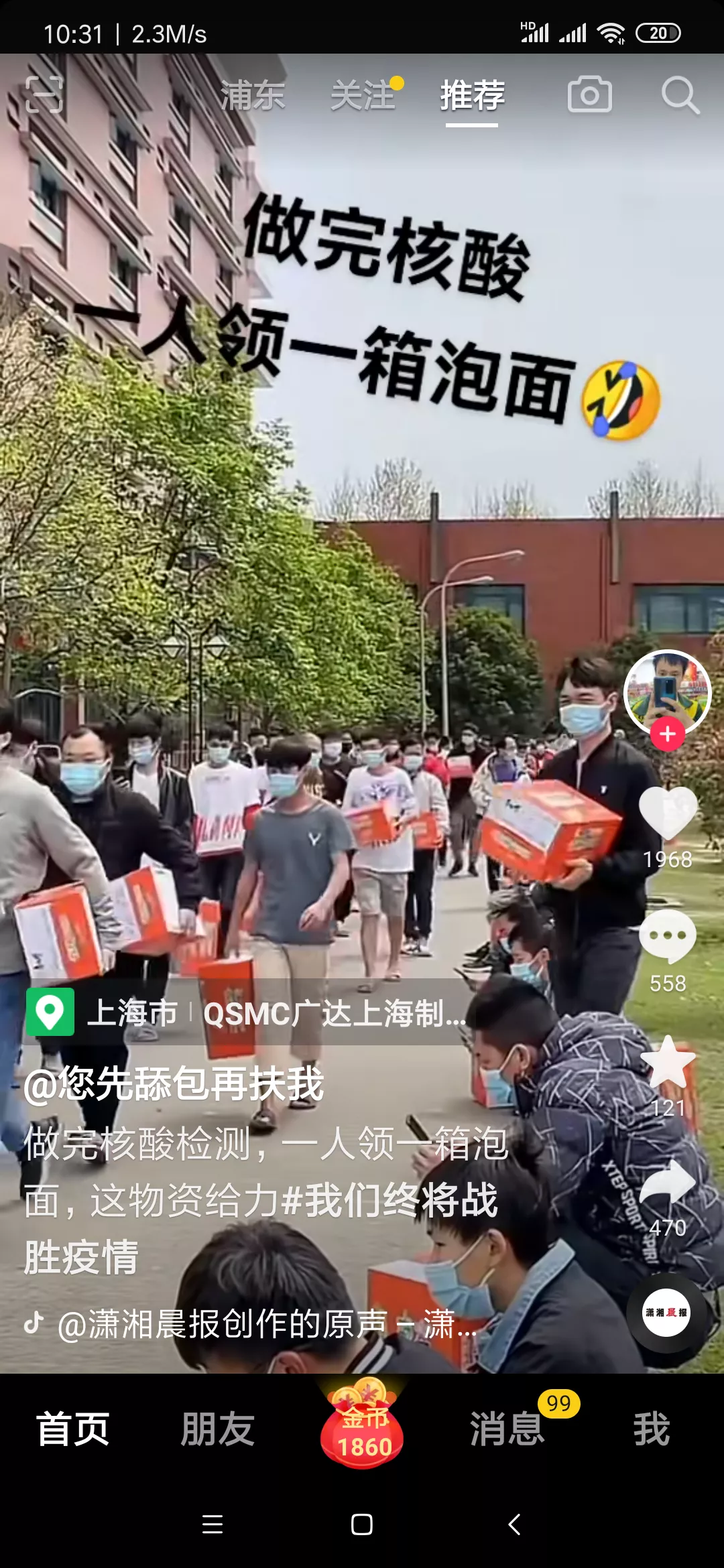The height and width of the screenshot is (1568, 724).
Task: Open the scan icon
Action: point(44,94)
